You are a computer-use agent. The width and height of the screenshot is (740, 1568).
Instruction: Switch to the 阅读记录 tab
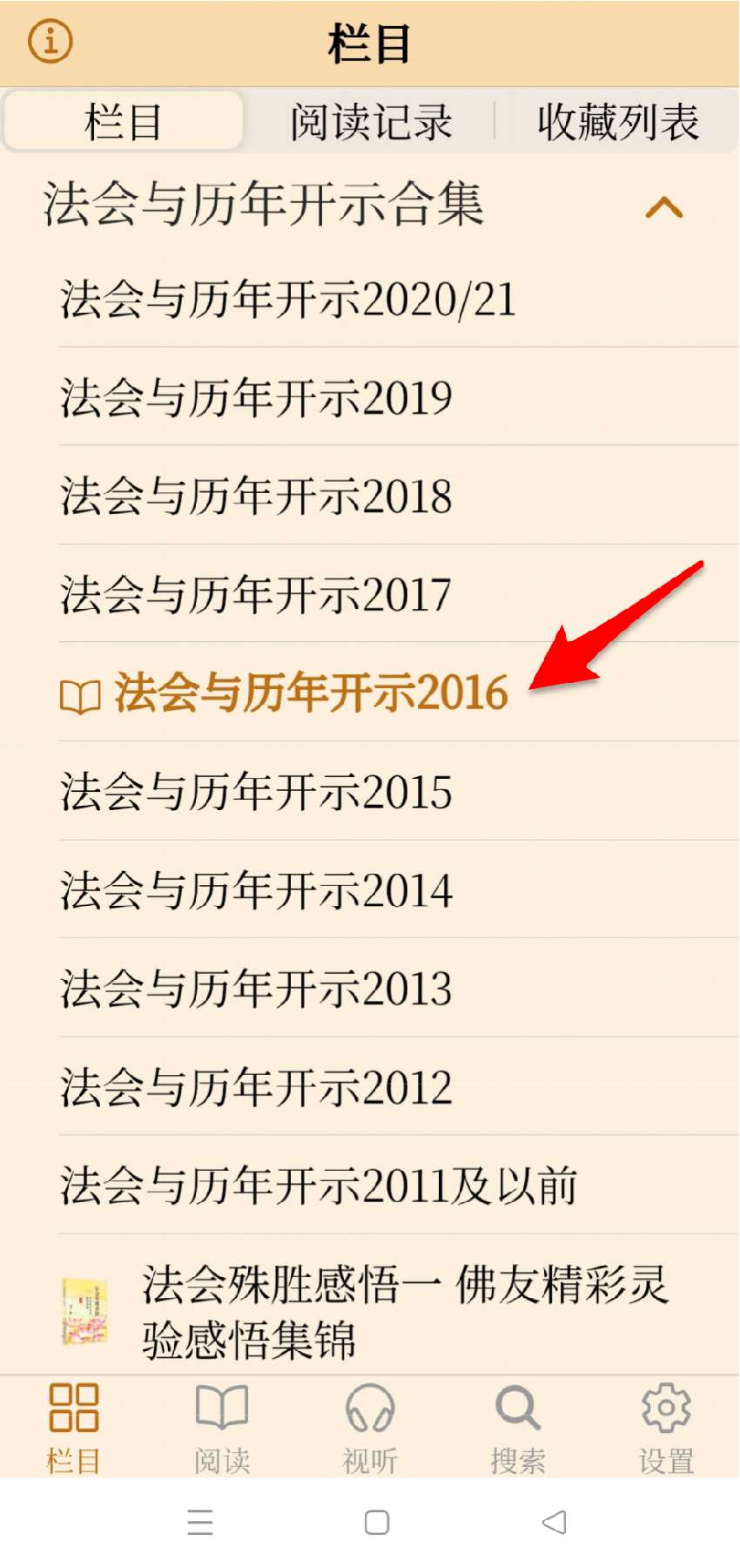pyautogui.click(x=371, y=121)
